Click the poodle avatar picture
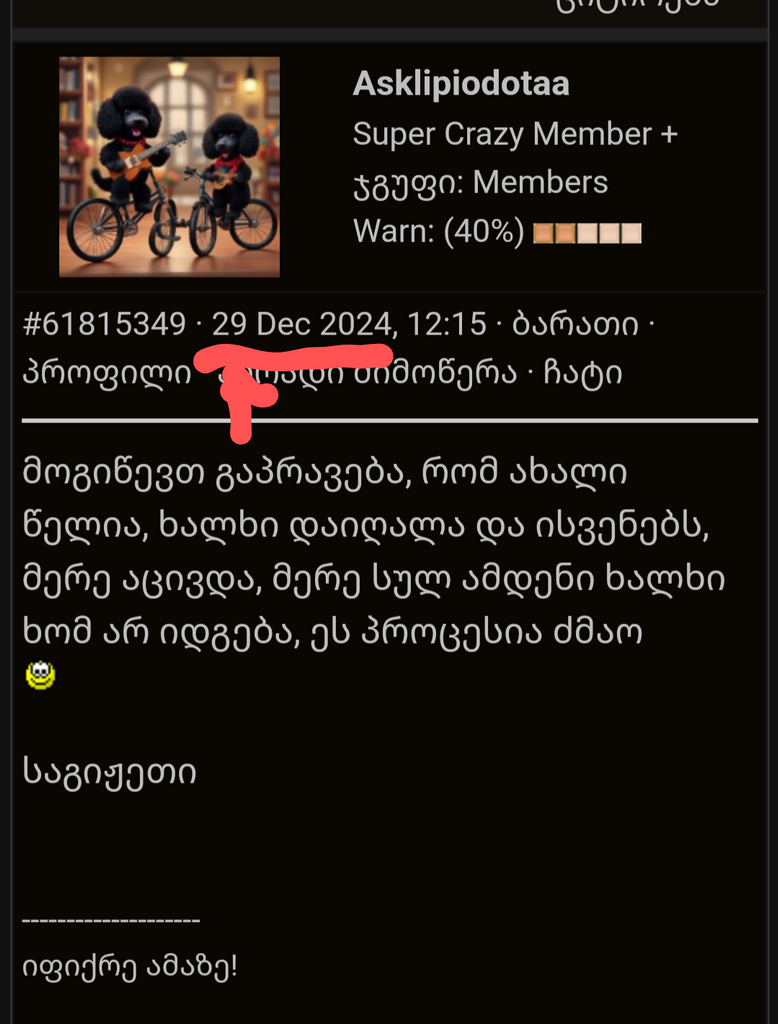This screenshot has width=778, height=1024. (x=169, y=166)
